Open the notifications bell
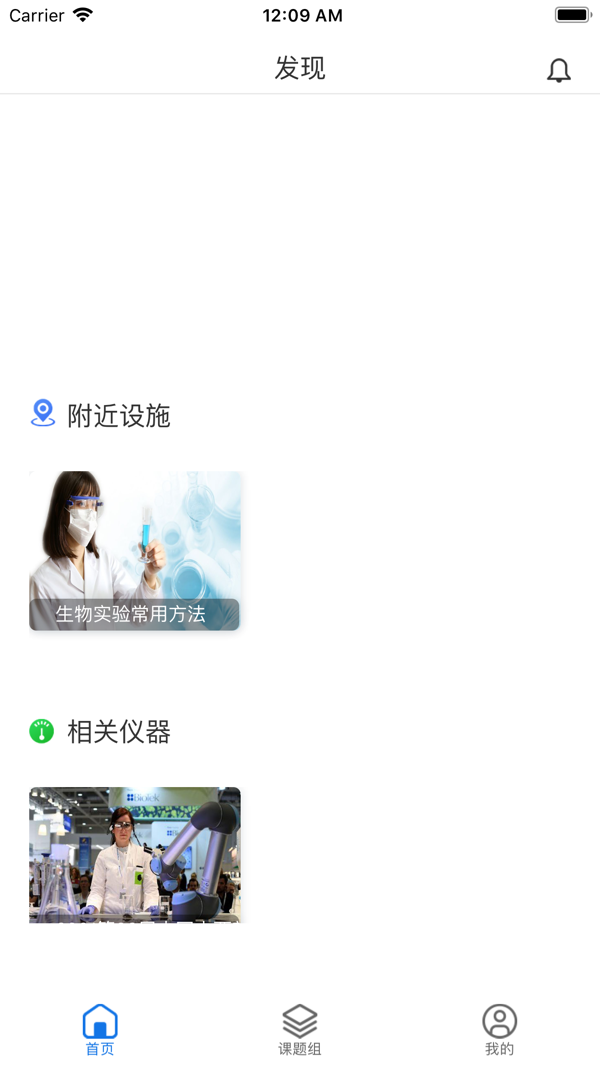This screenshot has height=1067, width=600. tap(558, 70)
